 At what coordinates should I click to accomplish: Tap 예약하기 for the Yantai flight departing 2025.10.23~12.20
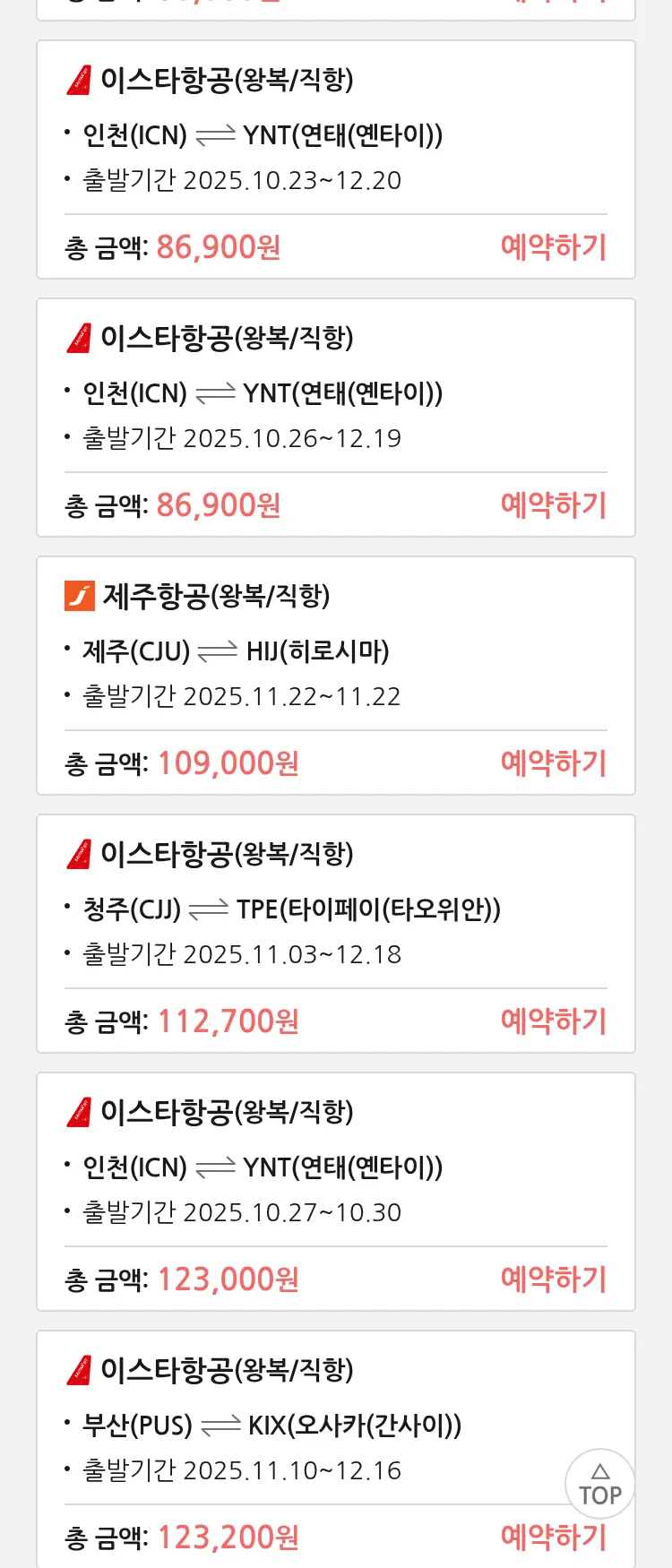(553, 246)
